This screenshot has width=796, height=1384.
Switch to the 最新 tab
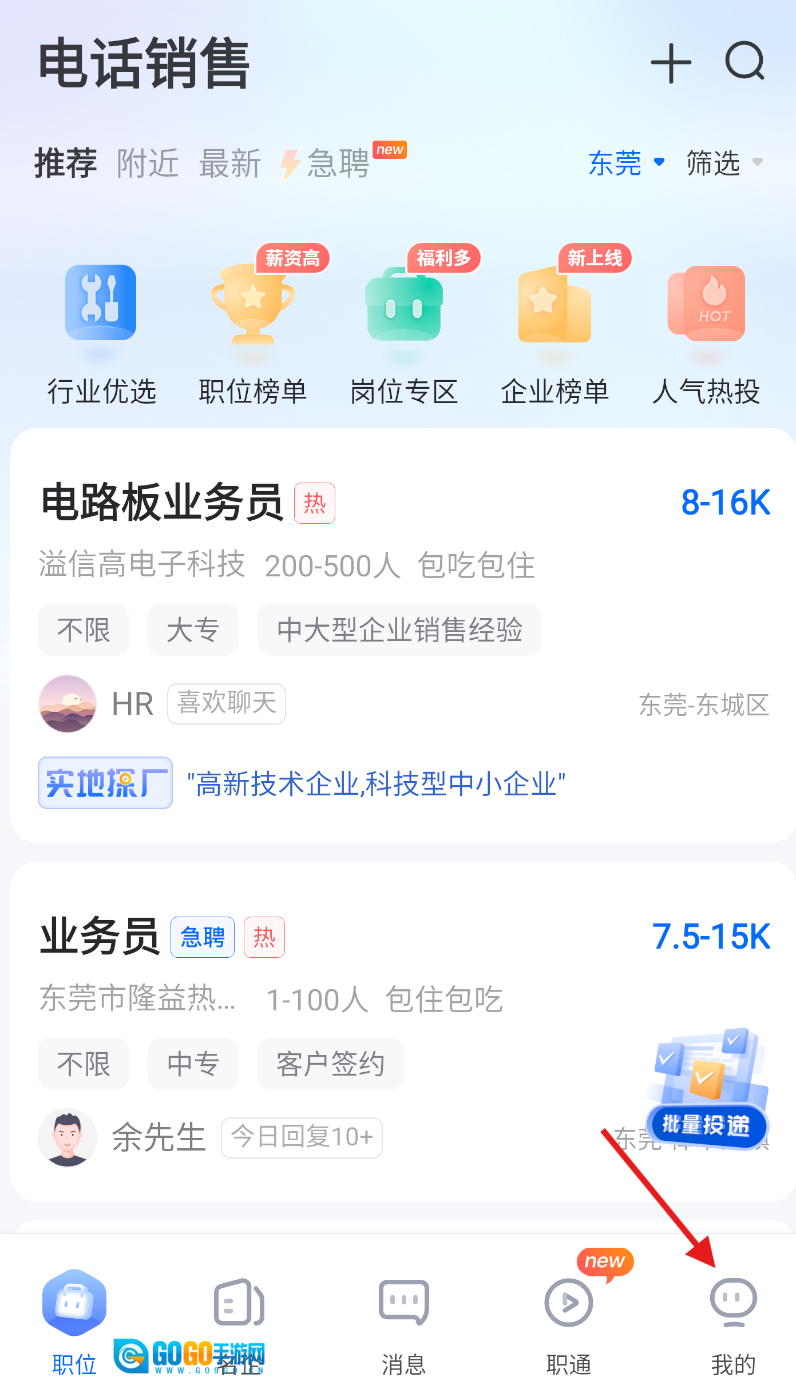[229, 163]
